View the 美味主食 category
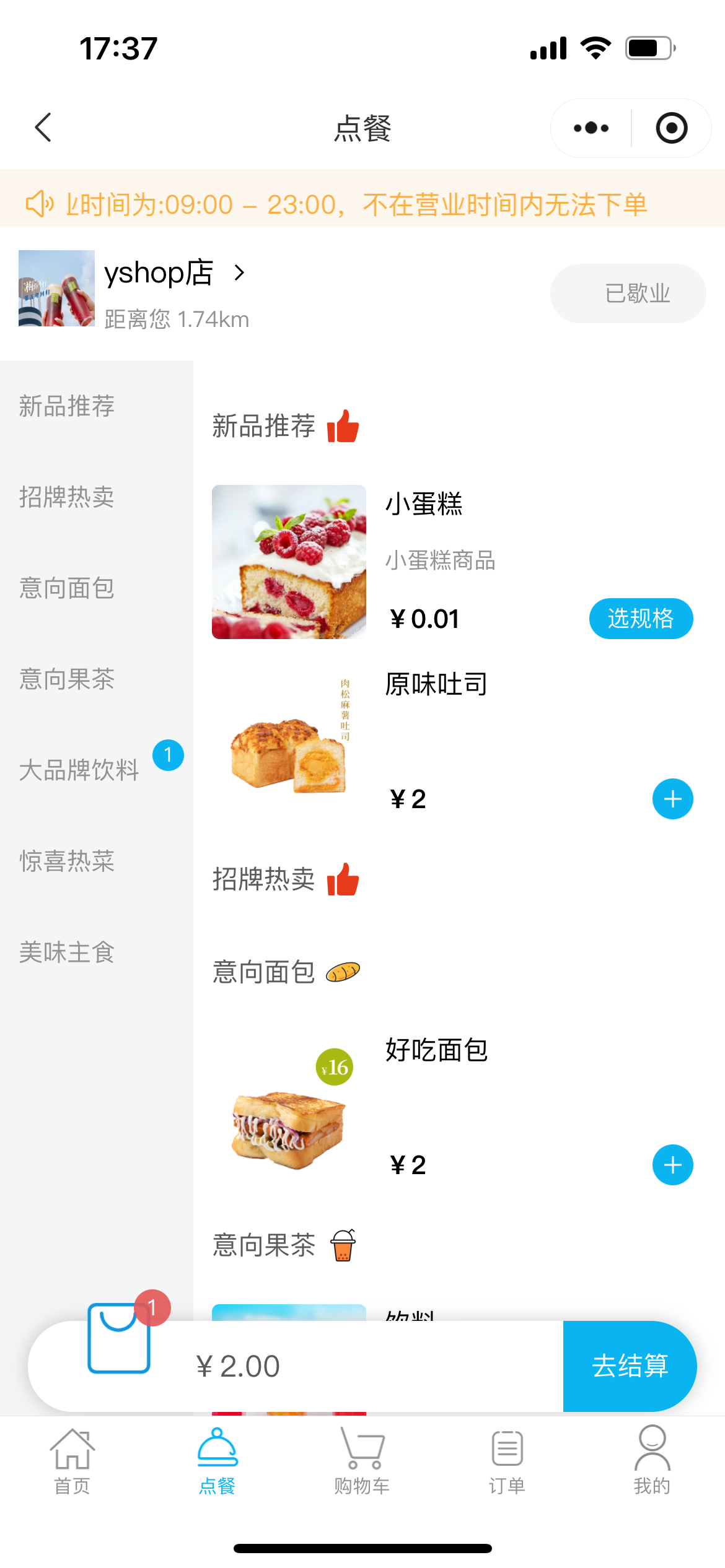The height and width of the screenshot is (1568, 725). pyautogui.click(x=67, y=952)
